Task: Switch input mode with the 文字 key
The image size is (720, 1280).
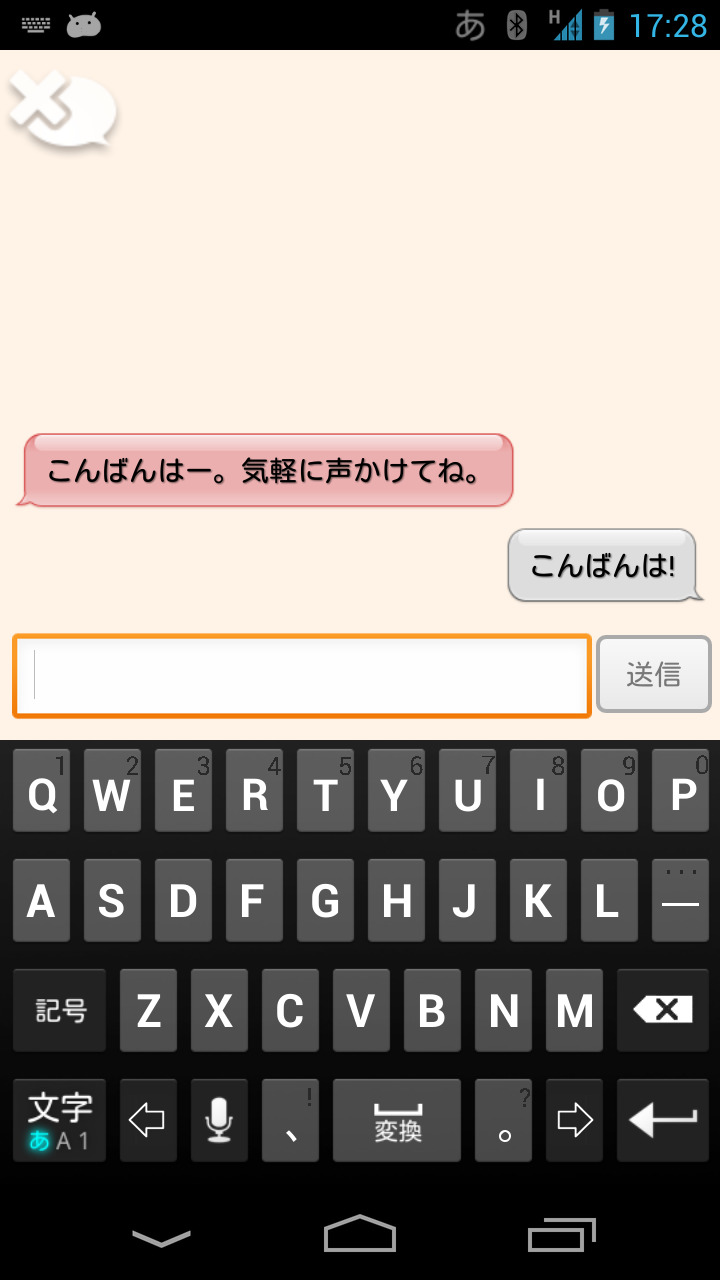Action: 60,1120
